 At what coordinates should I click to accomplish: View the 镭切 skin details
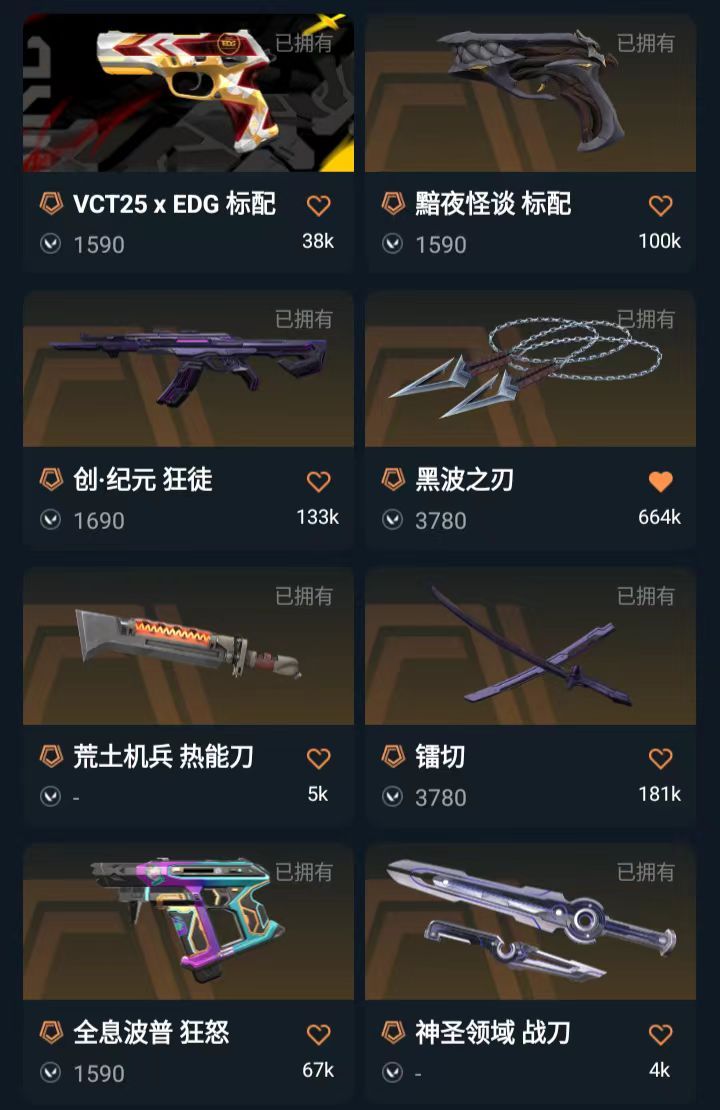click(x=530, y=646)
